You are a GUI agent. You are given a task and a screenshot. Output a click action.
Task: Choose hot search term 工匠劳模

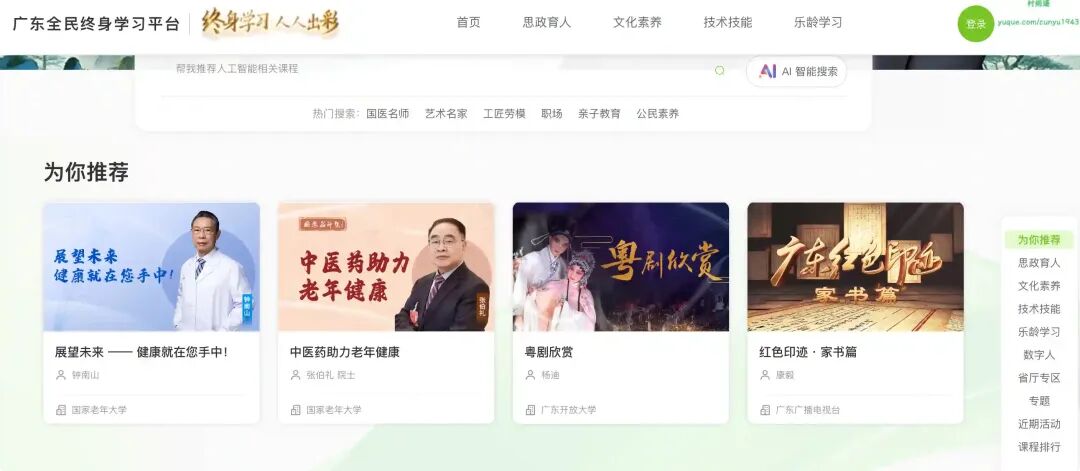point(504,114)
